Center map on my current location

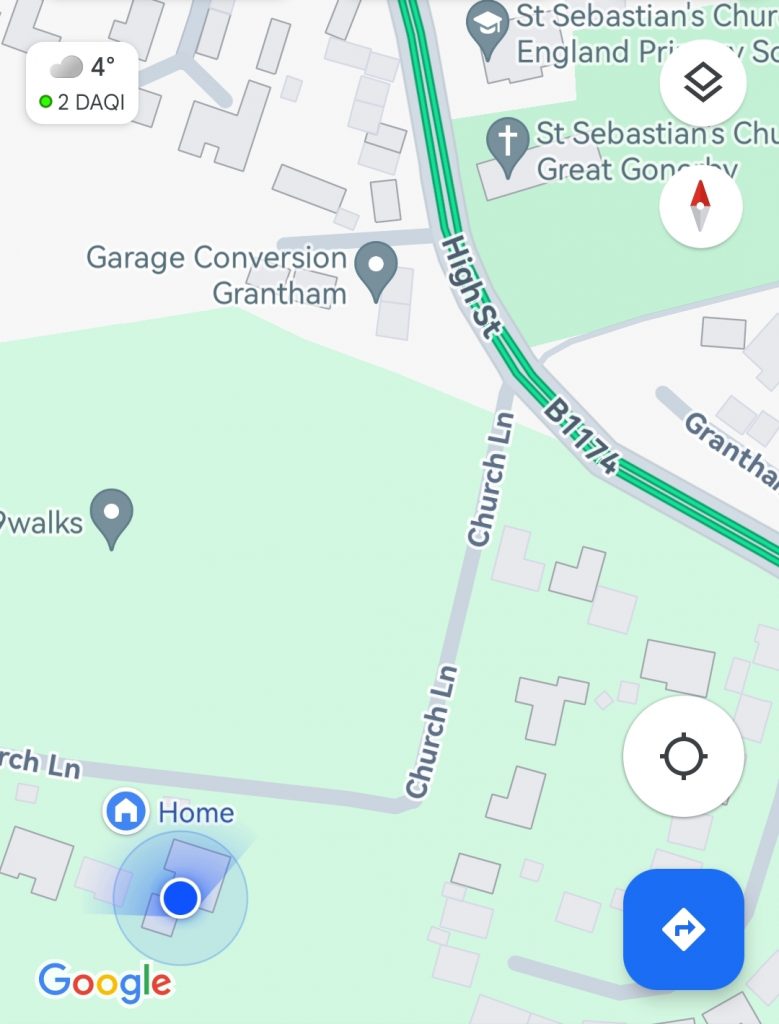click(x=683, y=757)
